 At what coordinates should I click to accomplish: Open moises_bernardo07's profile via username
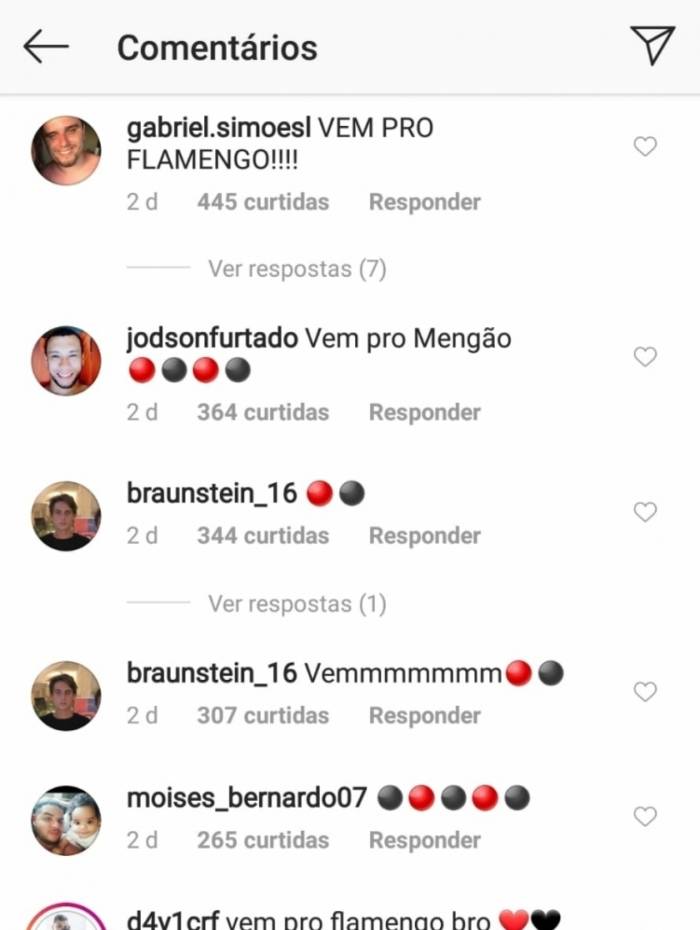(x=247, y=798)
